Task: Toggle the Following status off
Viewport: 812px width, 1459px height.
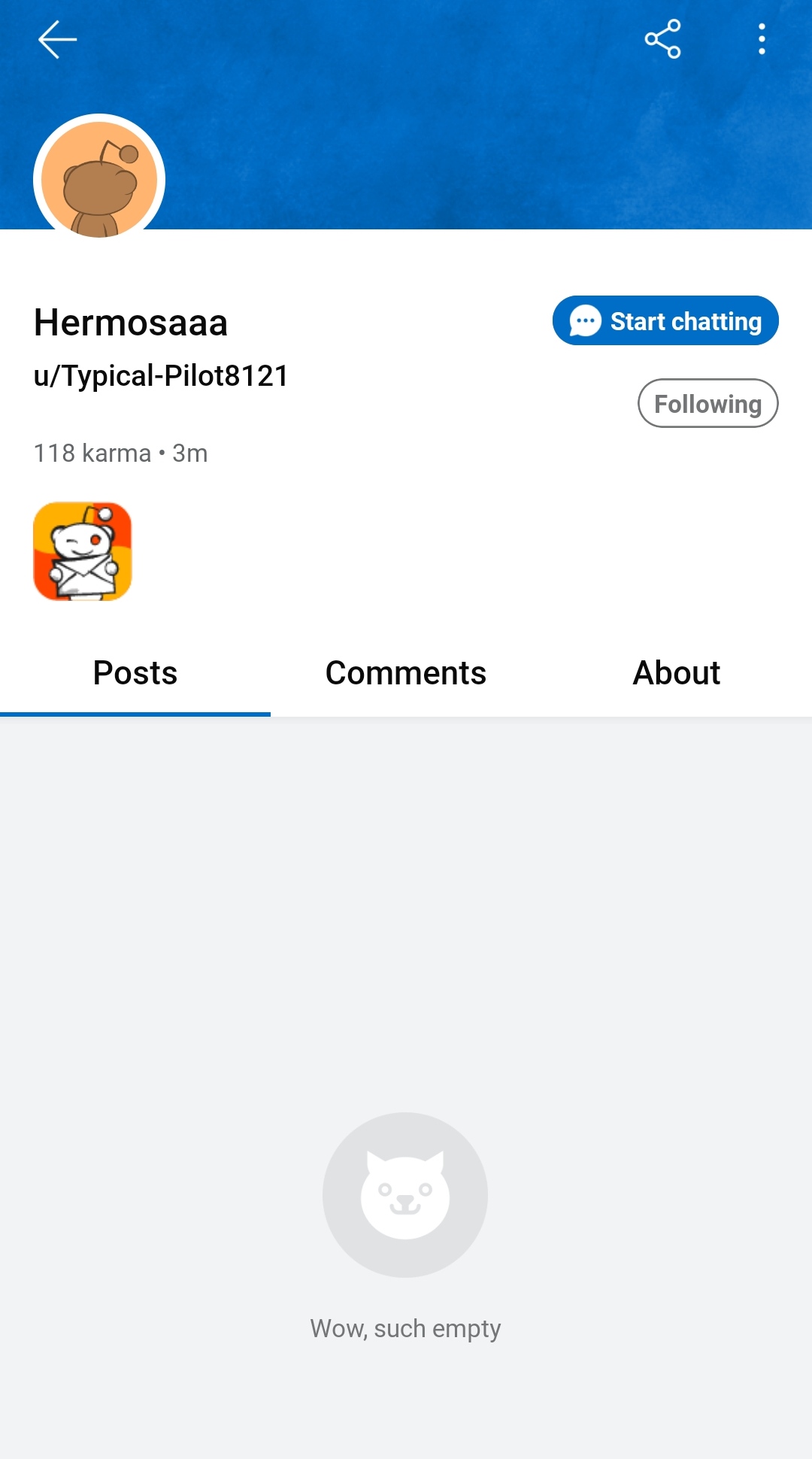Action: tap(707, 403)
